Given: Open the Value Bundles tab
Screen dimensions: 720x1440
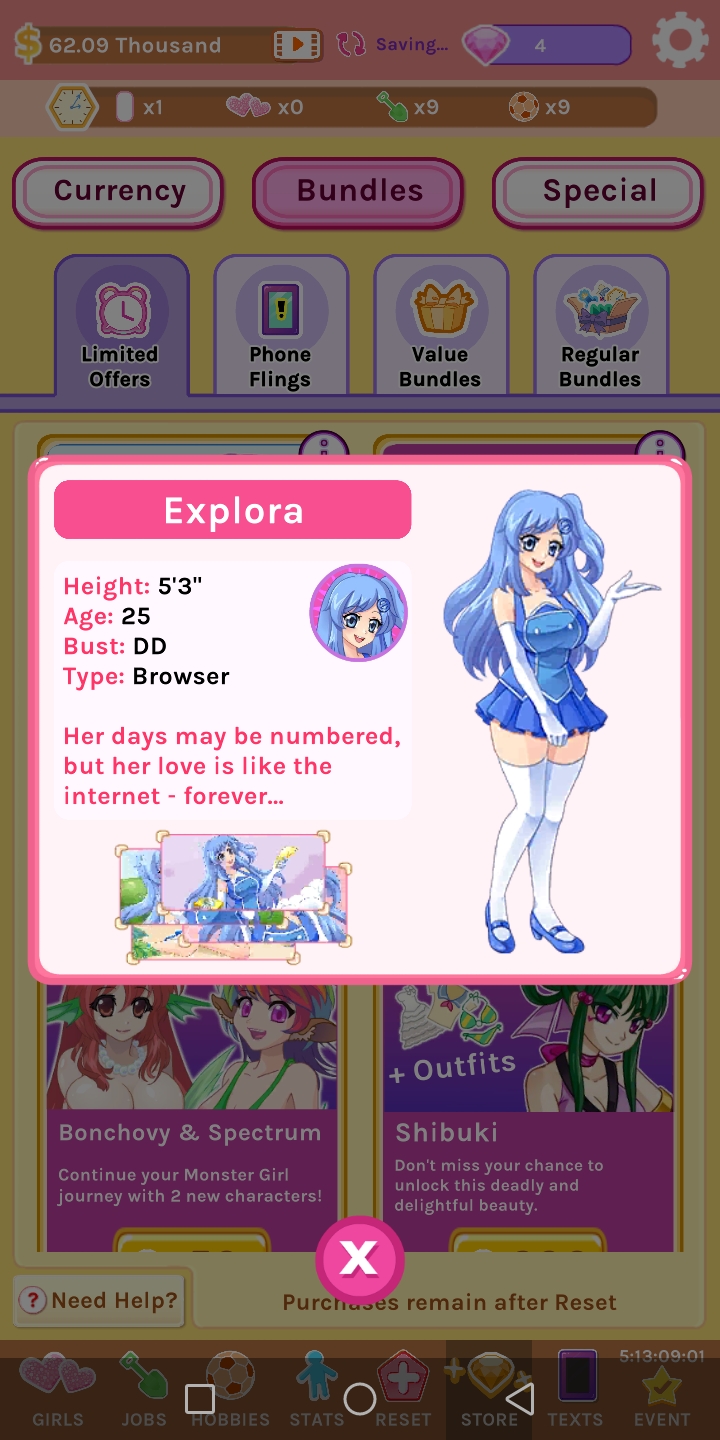Looking at the screenshot, I should [x=440, y=326].
